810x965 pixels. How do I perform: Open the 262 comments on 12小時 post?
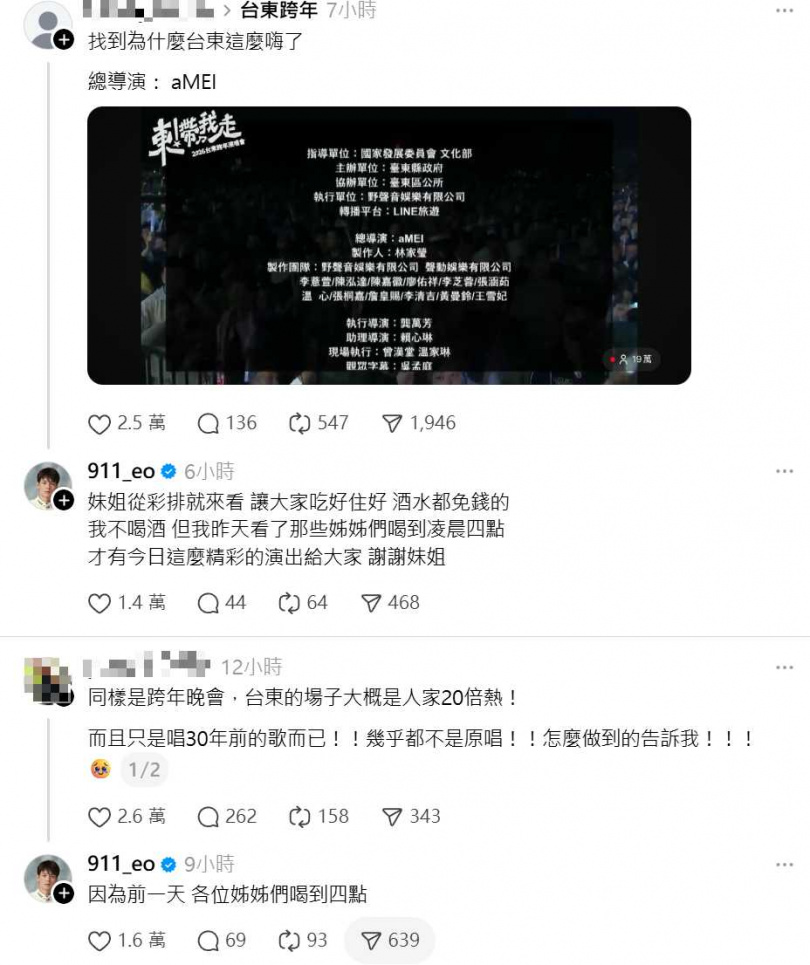click(x=209, y=817)
